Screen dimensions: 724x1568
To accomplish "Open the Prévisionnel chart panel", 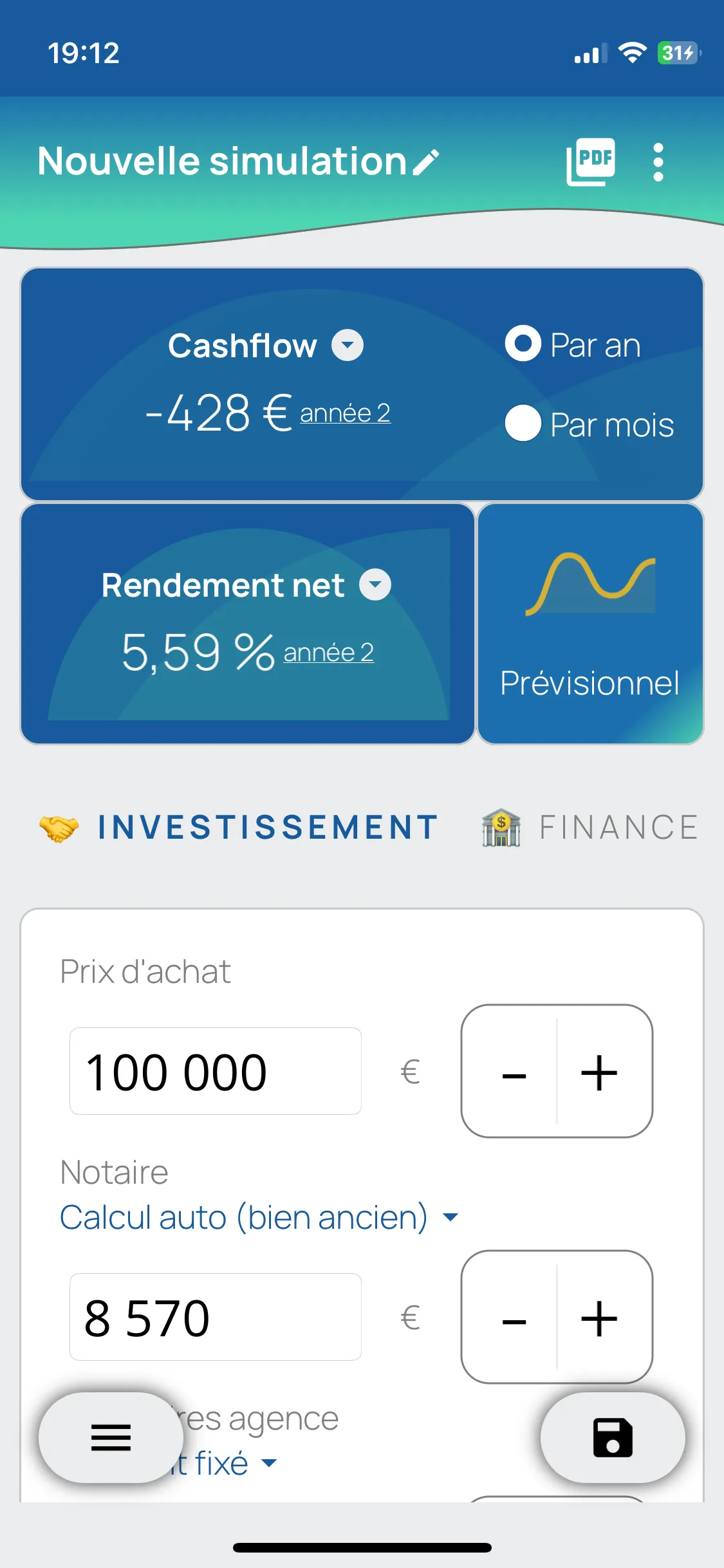I will [x=590, y=622].
